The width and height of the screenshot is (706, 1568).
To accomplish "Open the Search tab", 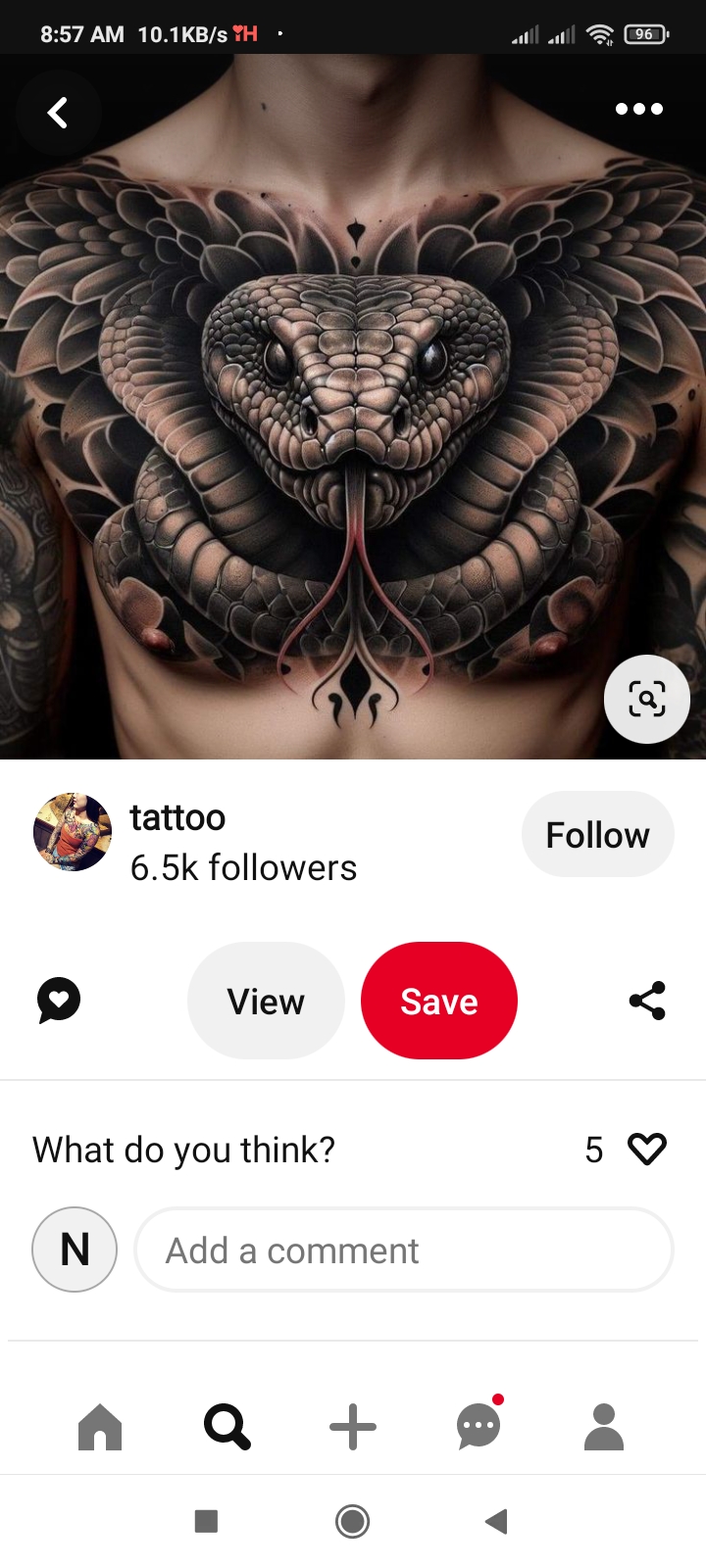I will point(227,1427).
